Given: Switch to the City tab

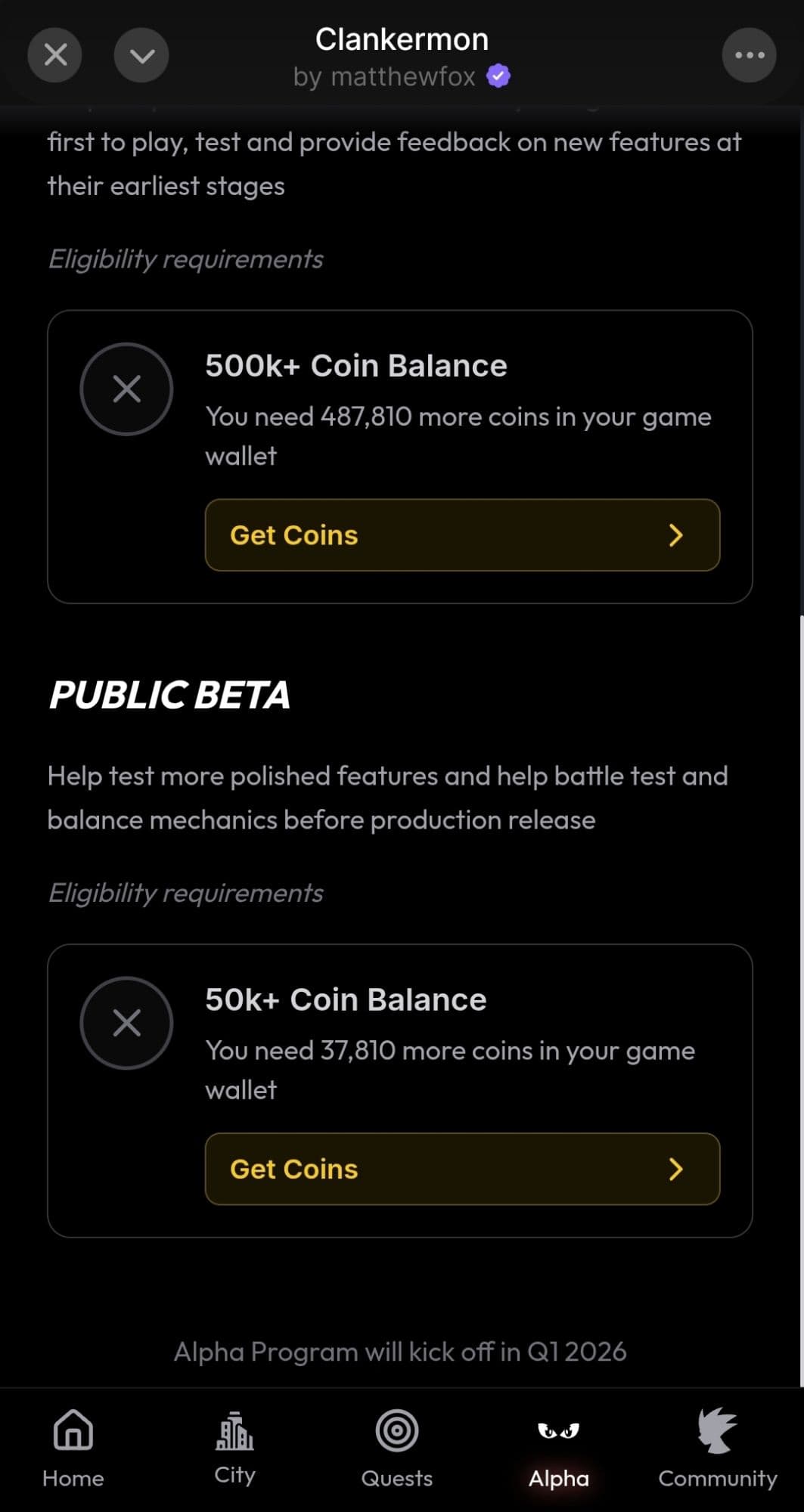Looking at the screenshot, I should 234,1448.
